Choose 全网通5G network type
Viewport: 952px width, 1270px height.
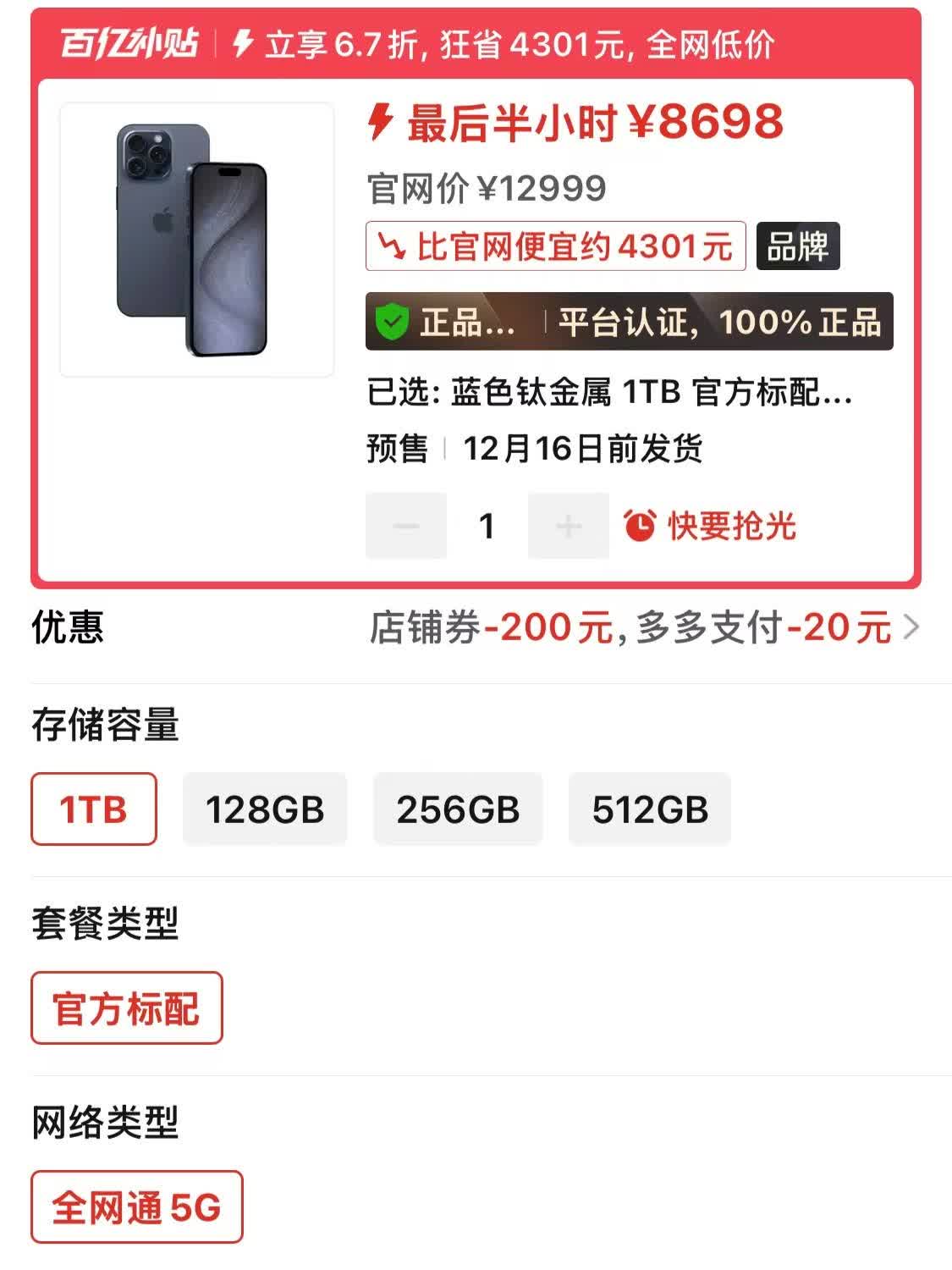(x=137, y=1207)
